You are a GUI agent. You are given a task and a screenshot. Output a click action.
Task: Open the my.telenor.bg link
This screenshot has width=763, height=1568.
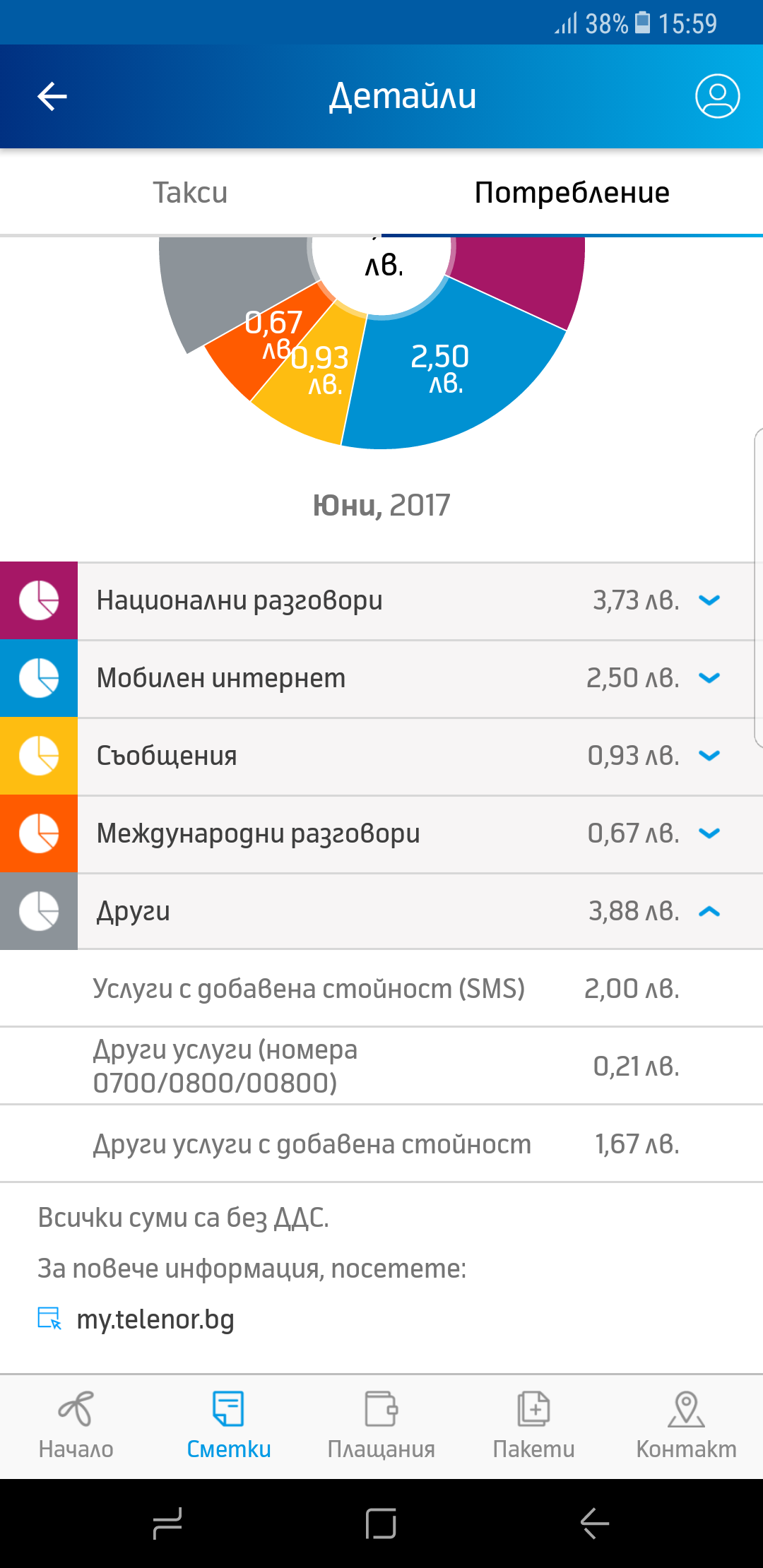pyautogui.click(x=155, y=1319)
